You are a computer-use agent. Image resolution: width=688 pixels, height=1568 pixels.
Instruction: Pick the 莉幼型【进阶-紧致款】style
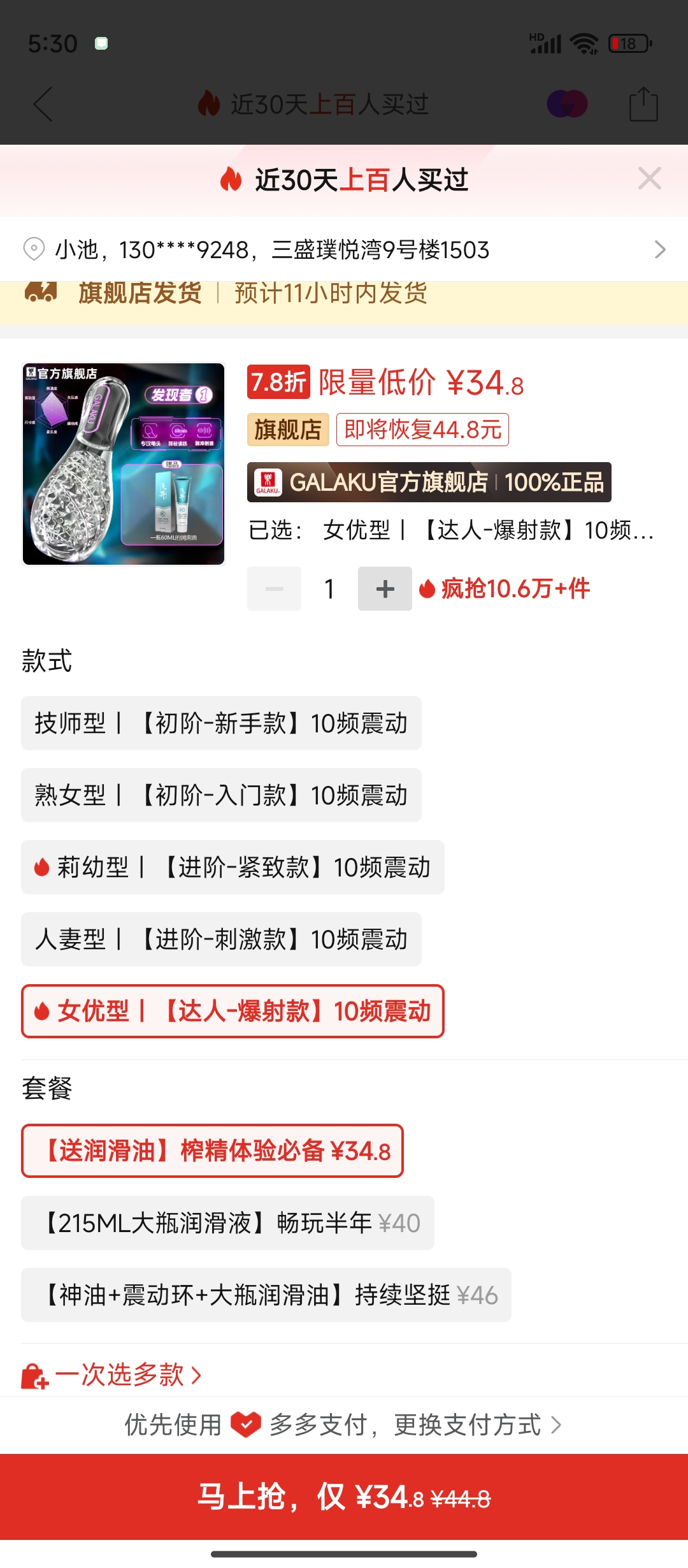[x=233, y=867]
